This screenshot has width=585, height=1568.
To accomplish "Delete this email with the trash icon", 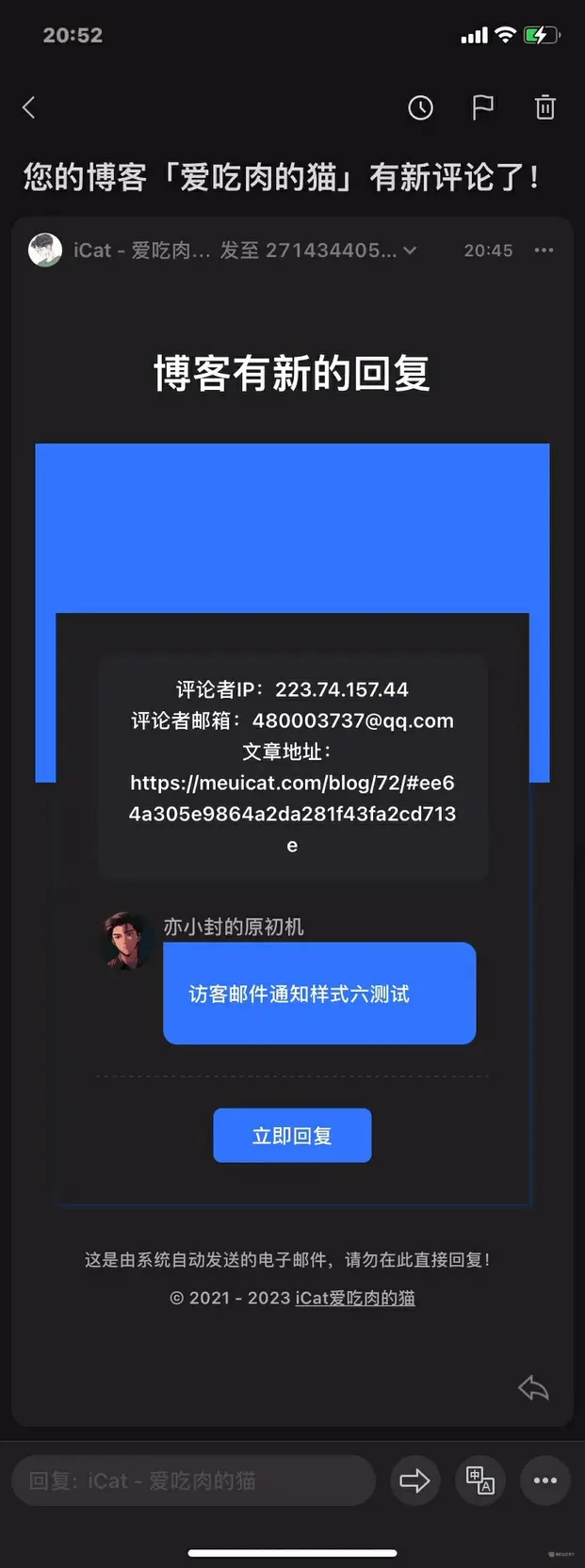I will (x=545, y=107).
